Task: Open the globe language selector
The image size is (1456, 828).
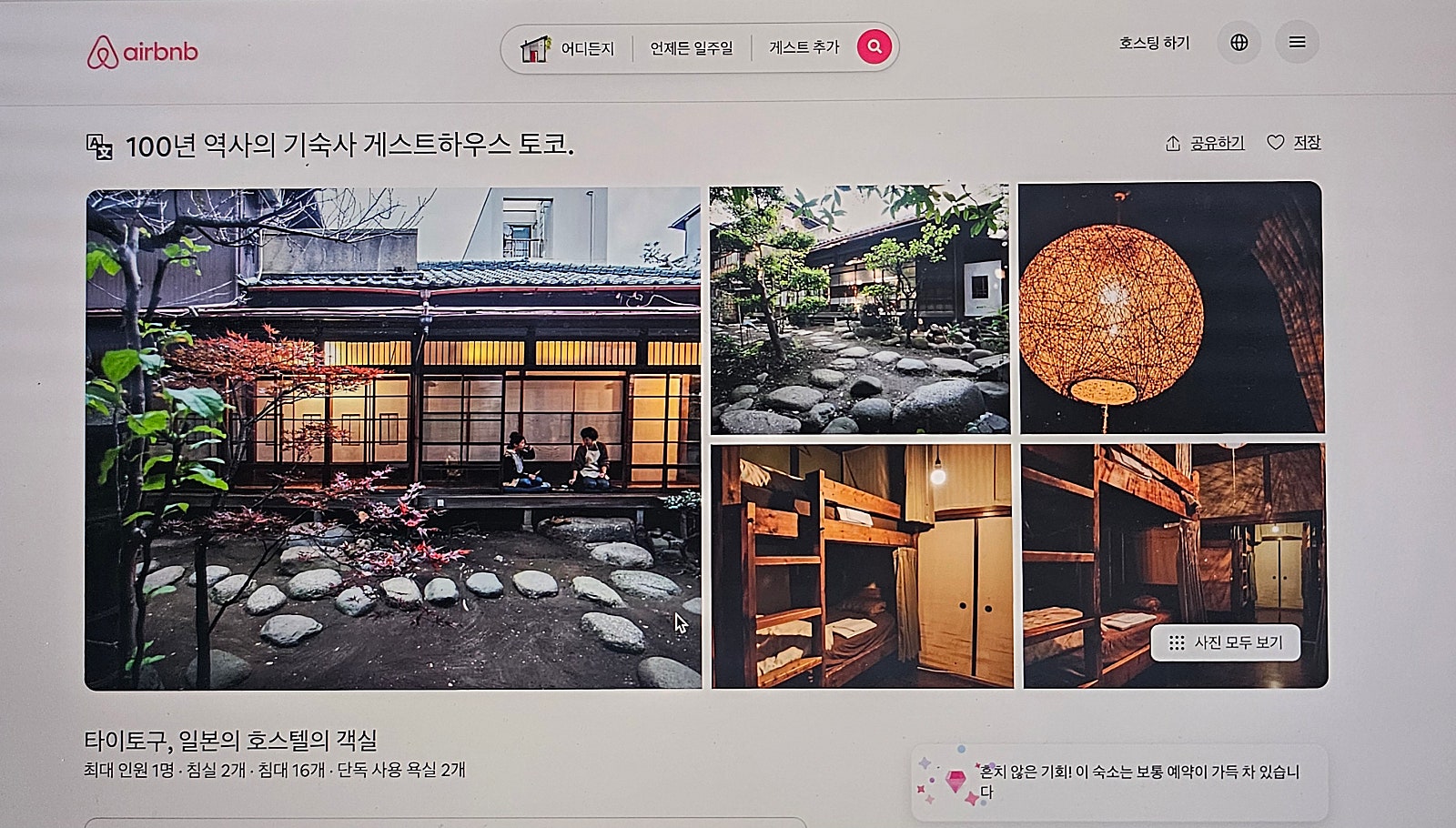Action: click(1239, 43)
